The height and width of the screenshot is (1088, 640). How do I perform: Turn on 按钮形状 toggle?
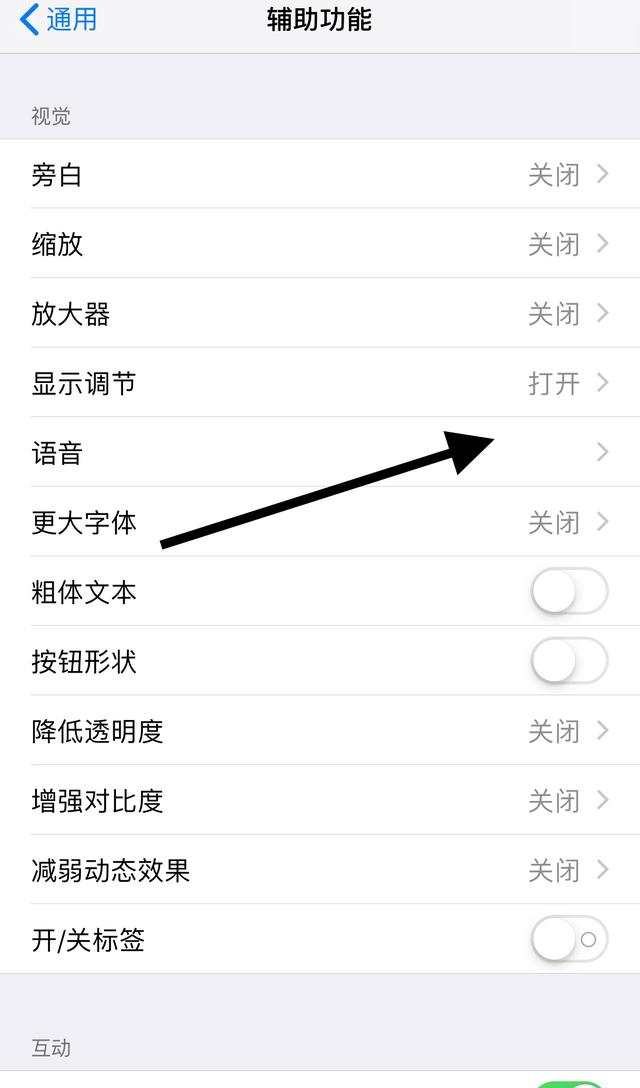coord(569,661)
